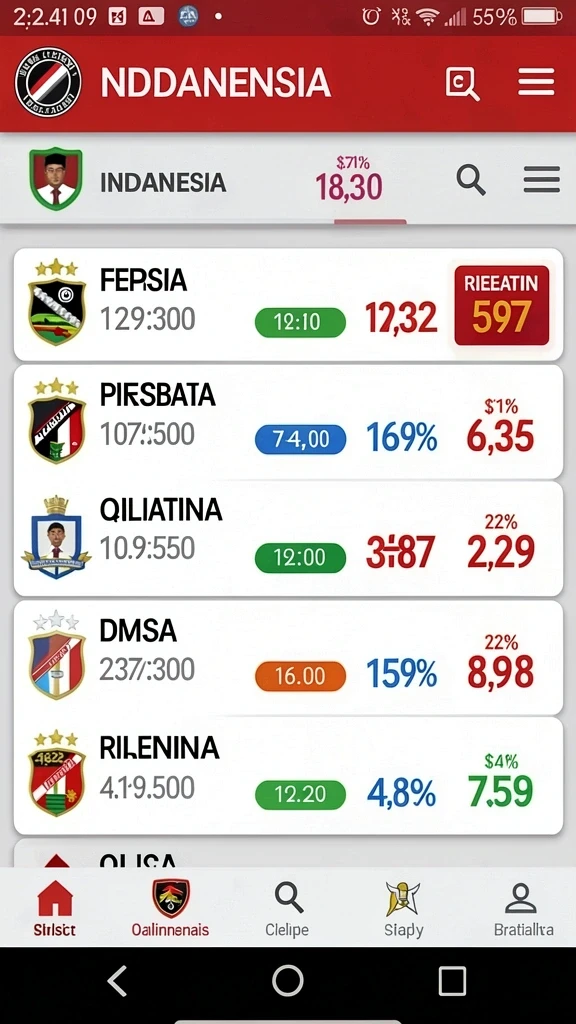Screen dimensions: 576x1024
Task: Switch to the Slrlsct home tab
Action: pyautogui.click(x=55, y=908)
